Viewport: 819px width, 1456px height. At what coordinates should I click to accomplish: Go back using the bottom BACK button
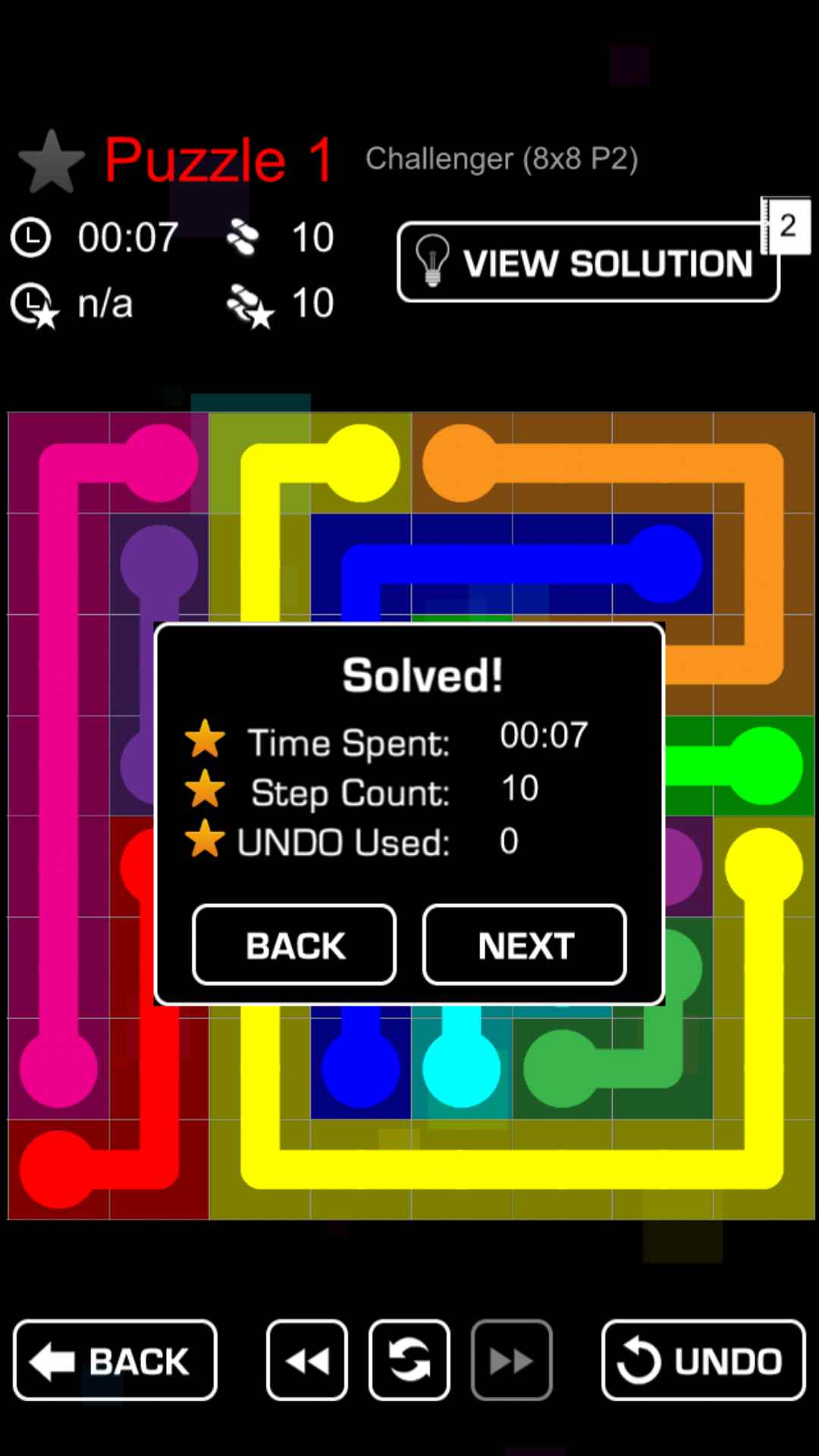click(x=115, y=1360)
